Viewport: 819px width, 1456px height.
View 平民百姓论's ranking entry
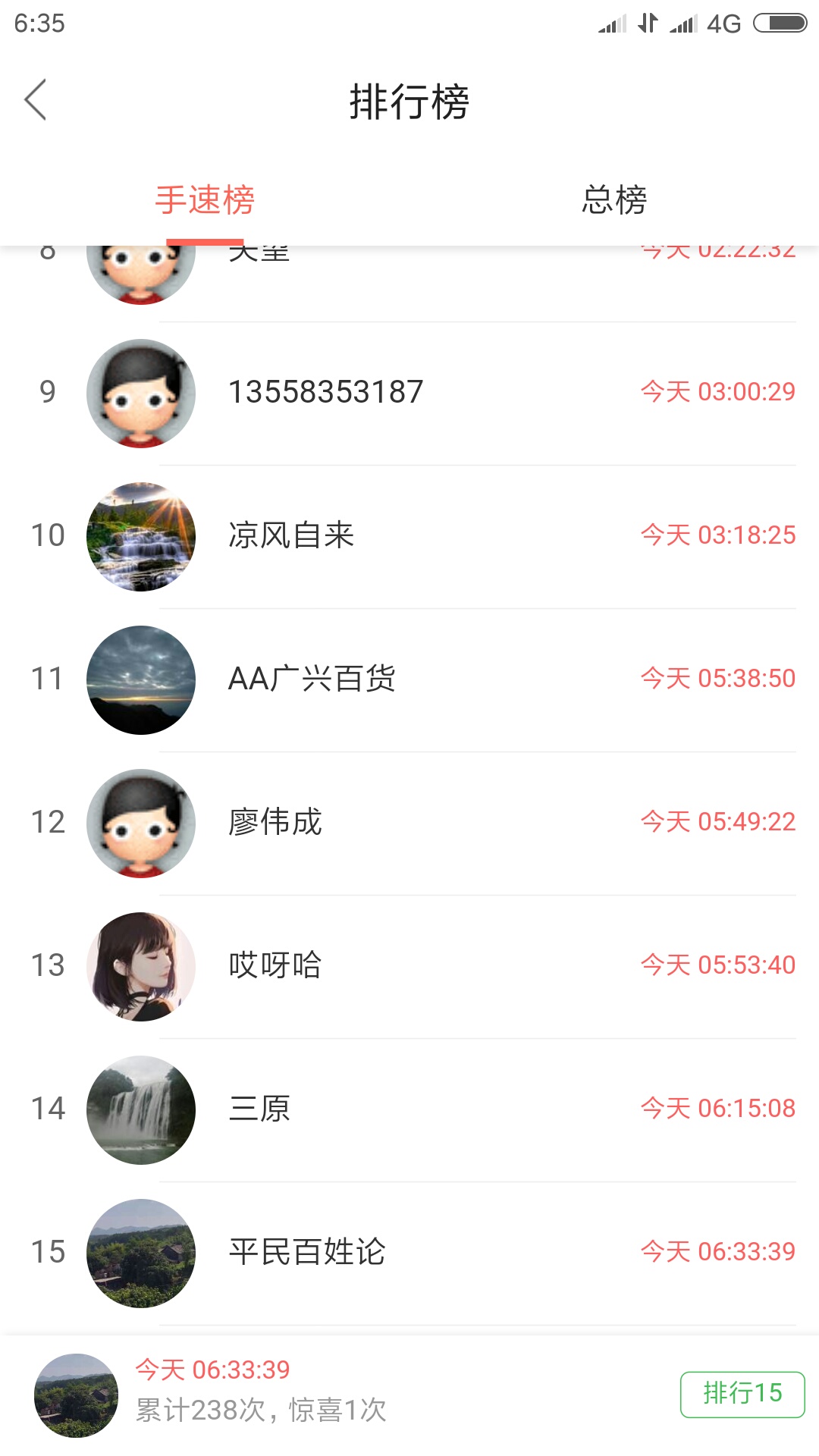click(409, 1253)
